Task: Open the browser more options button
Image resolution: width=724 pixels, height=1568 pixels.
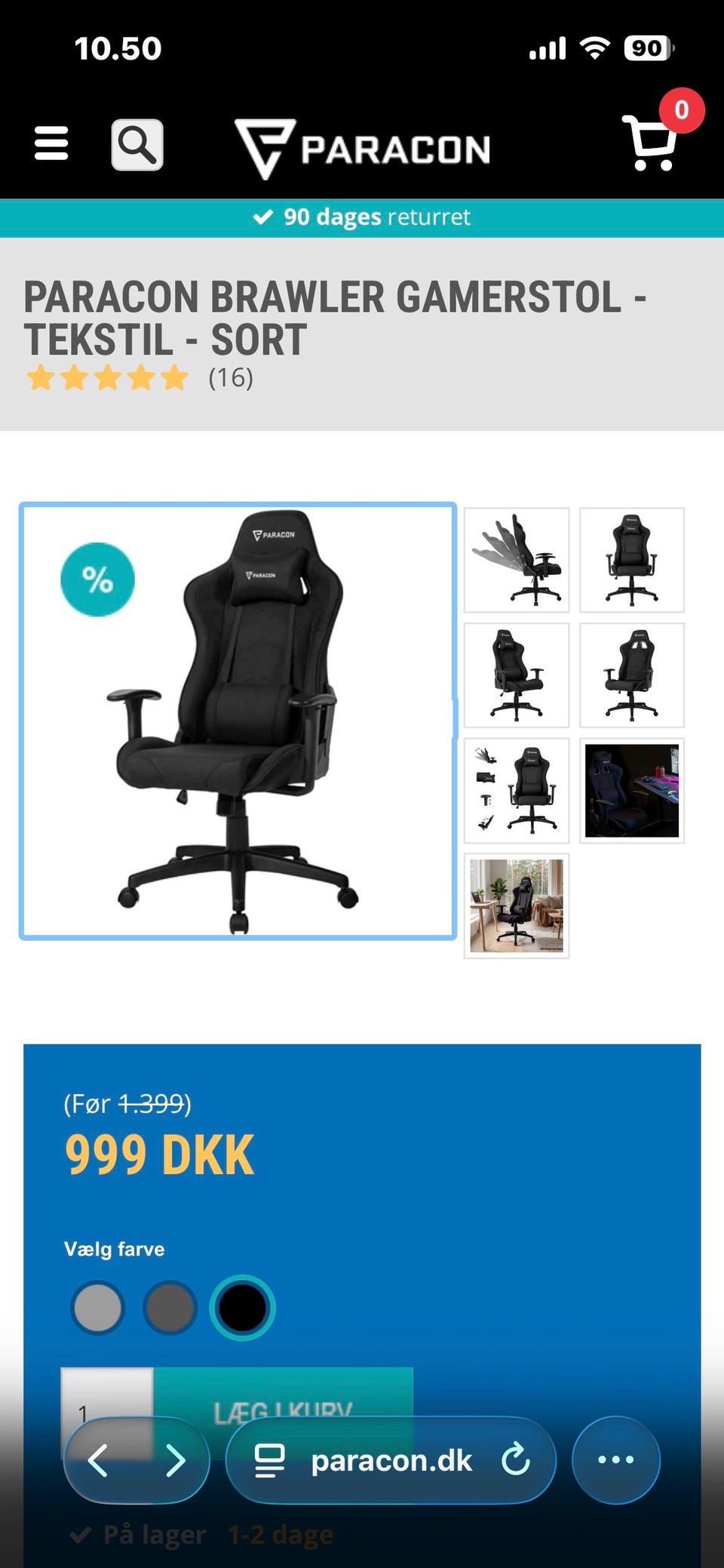Action: pos(616,1459)
